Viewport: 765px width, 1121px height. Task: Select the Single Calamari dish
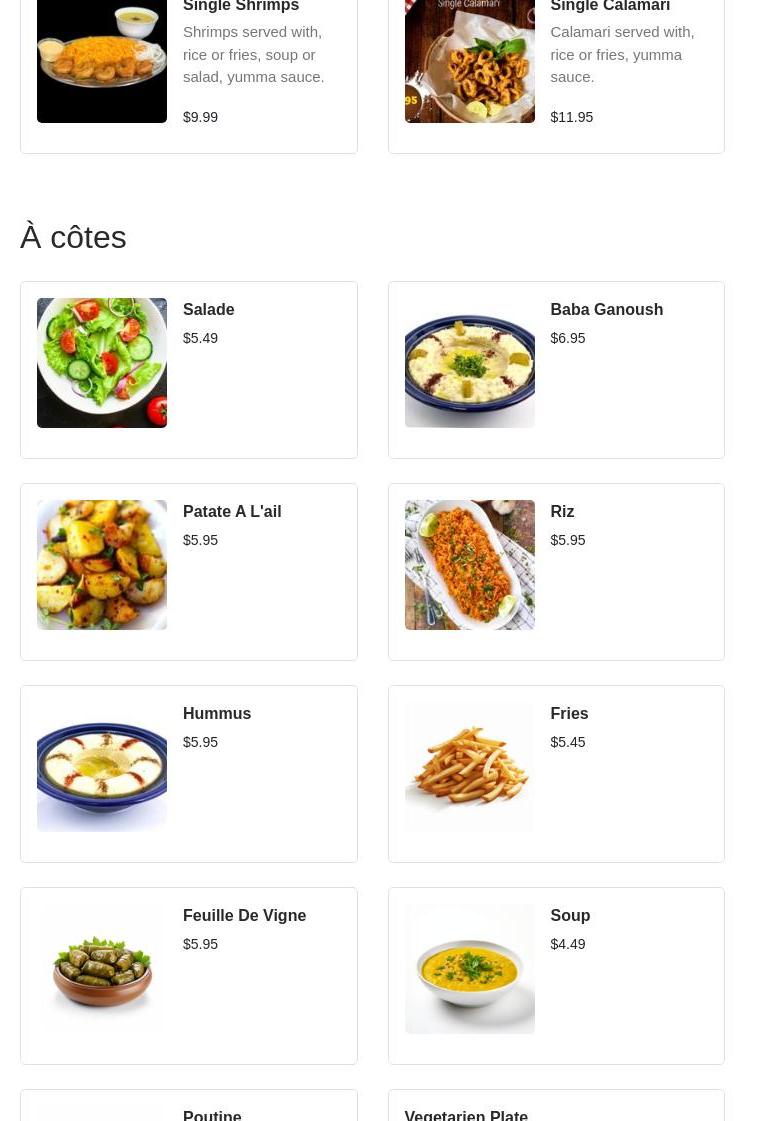pyautogui.click(x=556, y=70)
